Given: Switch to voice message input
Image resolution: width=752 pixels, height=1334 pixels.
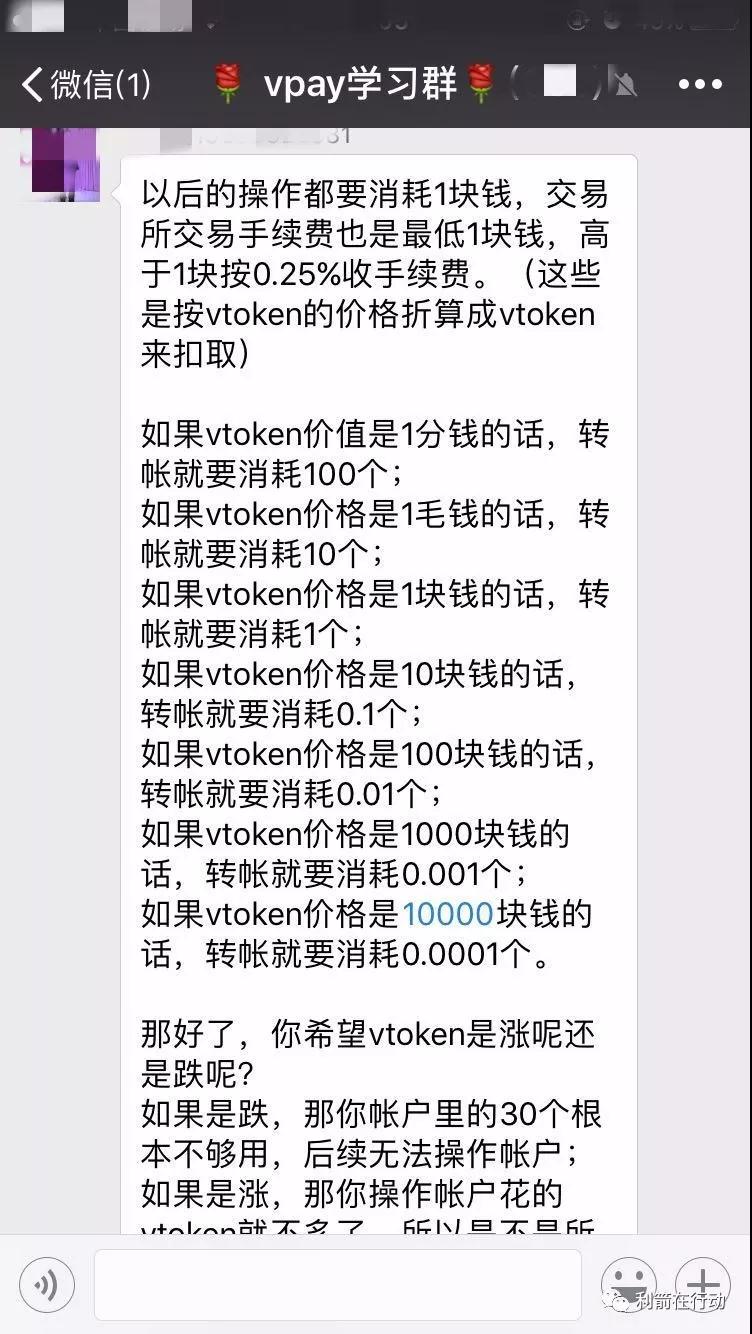Looking at the screenshot, I should point(47,1284).
